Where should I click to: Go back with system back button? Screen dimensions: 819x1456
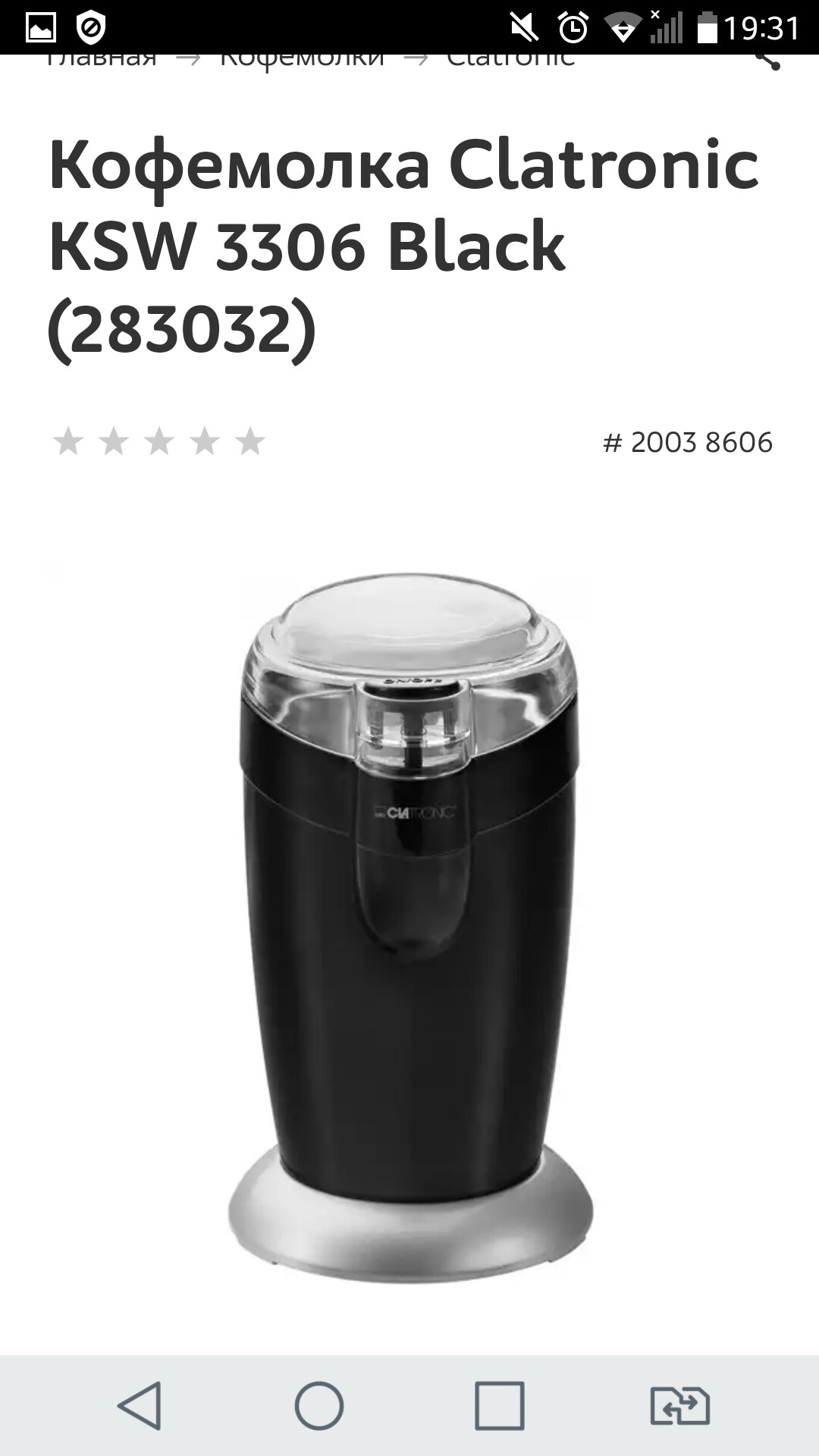pos(140,1405)
